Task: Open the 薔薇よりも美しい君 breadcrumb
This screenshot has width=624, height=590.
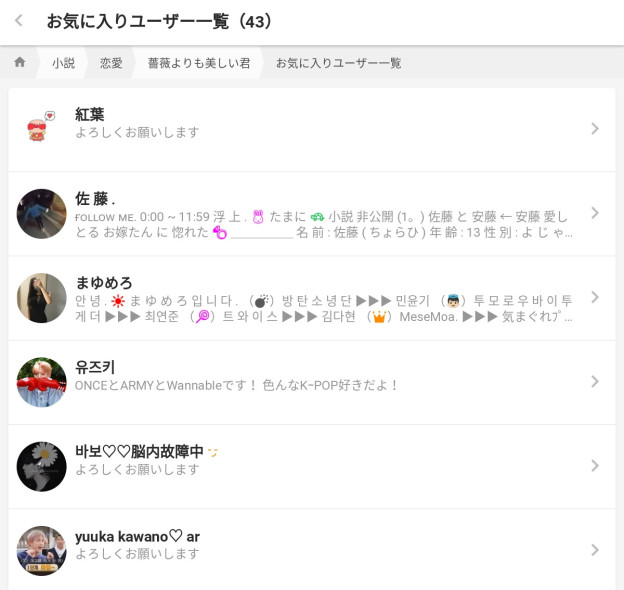Action: pos(199,63)
